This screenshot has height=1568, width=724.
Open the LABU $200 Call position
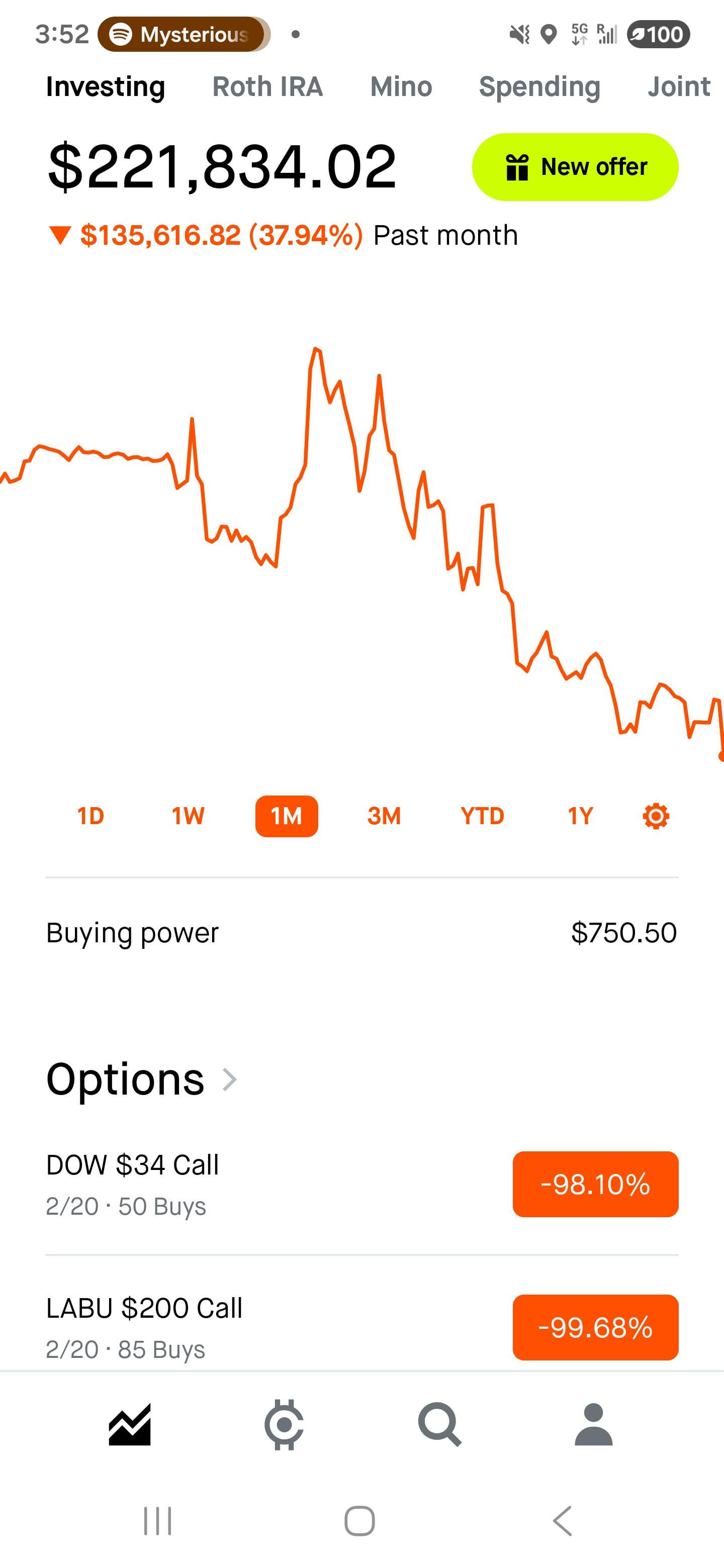(x=361, y=1327)
